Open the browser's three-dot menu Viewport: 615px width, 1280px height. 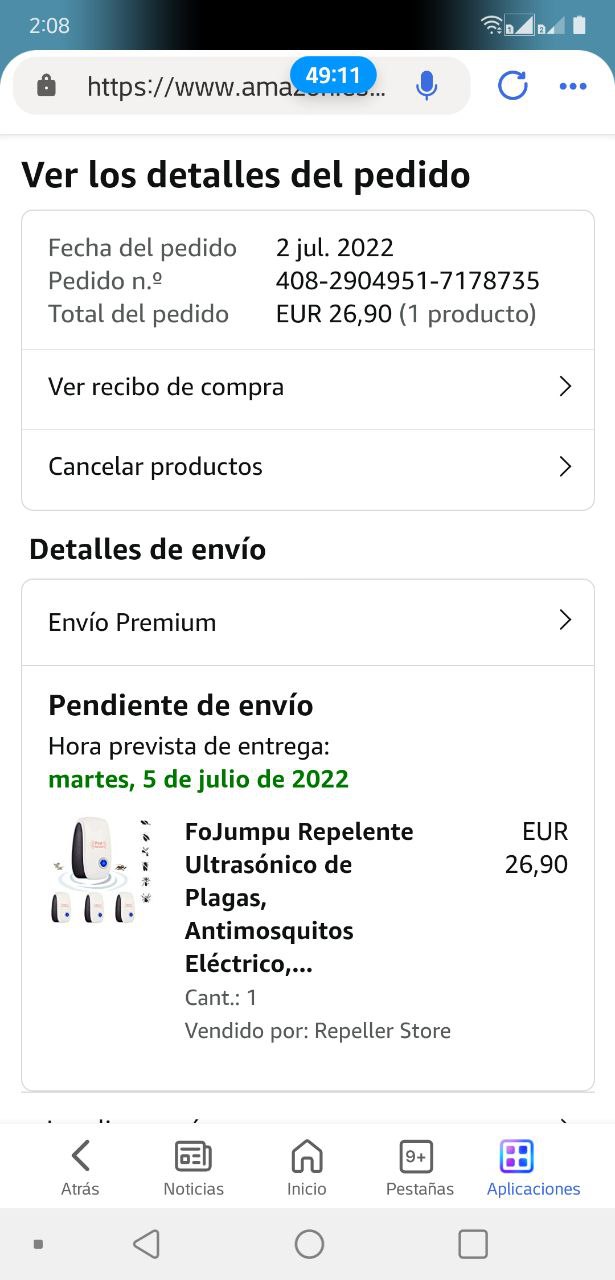click(573, 87)
